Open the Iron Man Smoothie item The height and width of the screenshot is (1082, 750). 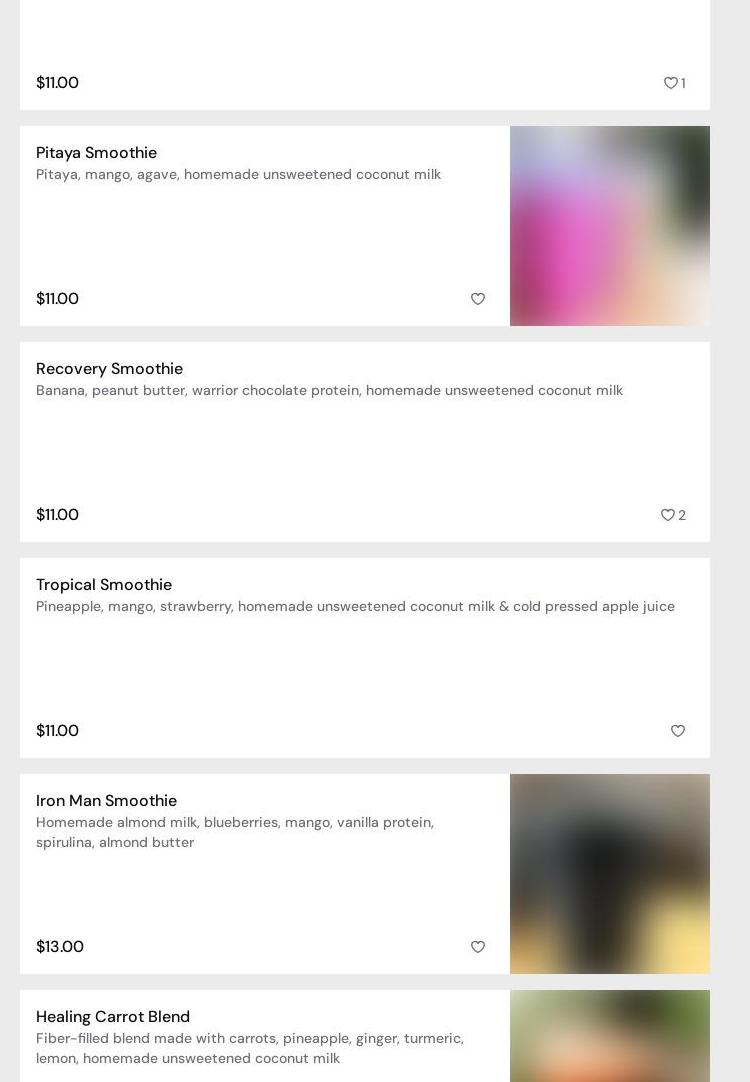tap(106, 801)
